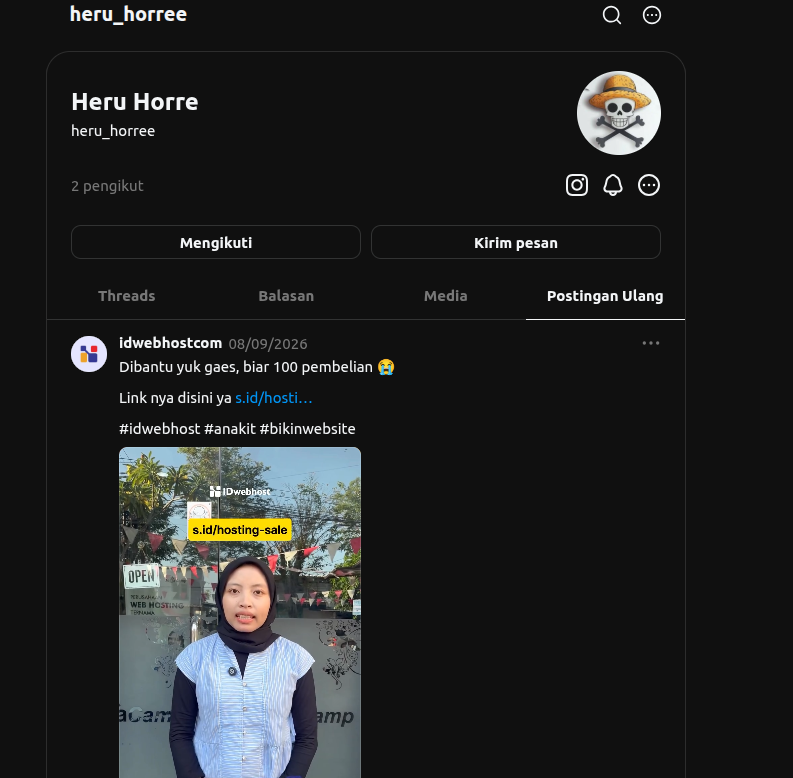Open post options on idwebhostcom's post

coord(650,343)
